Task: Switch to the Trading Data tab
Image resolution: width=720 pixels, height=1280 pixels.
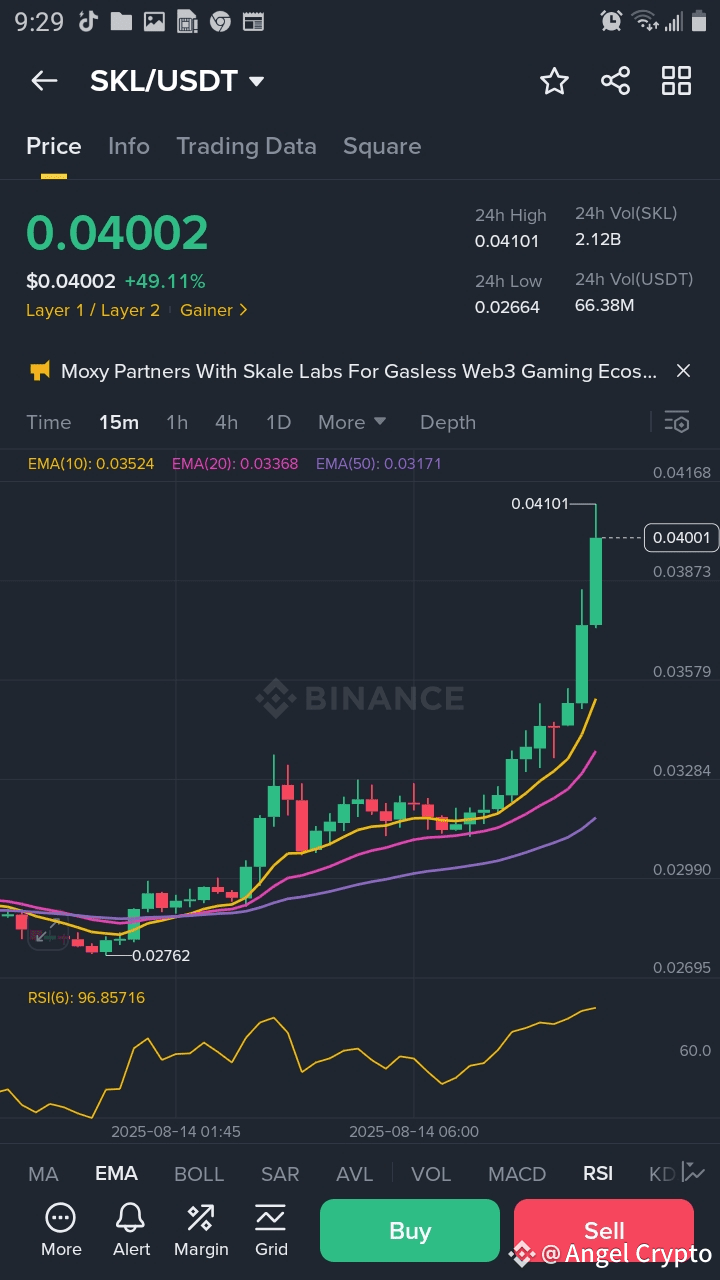Action: [x=246, y=146]
